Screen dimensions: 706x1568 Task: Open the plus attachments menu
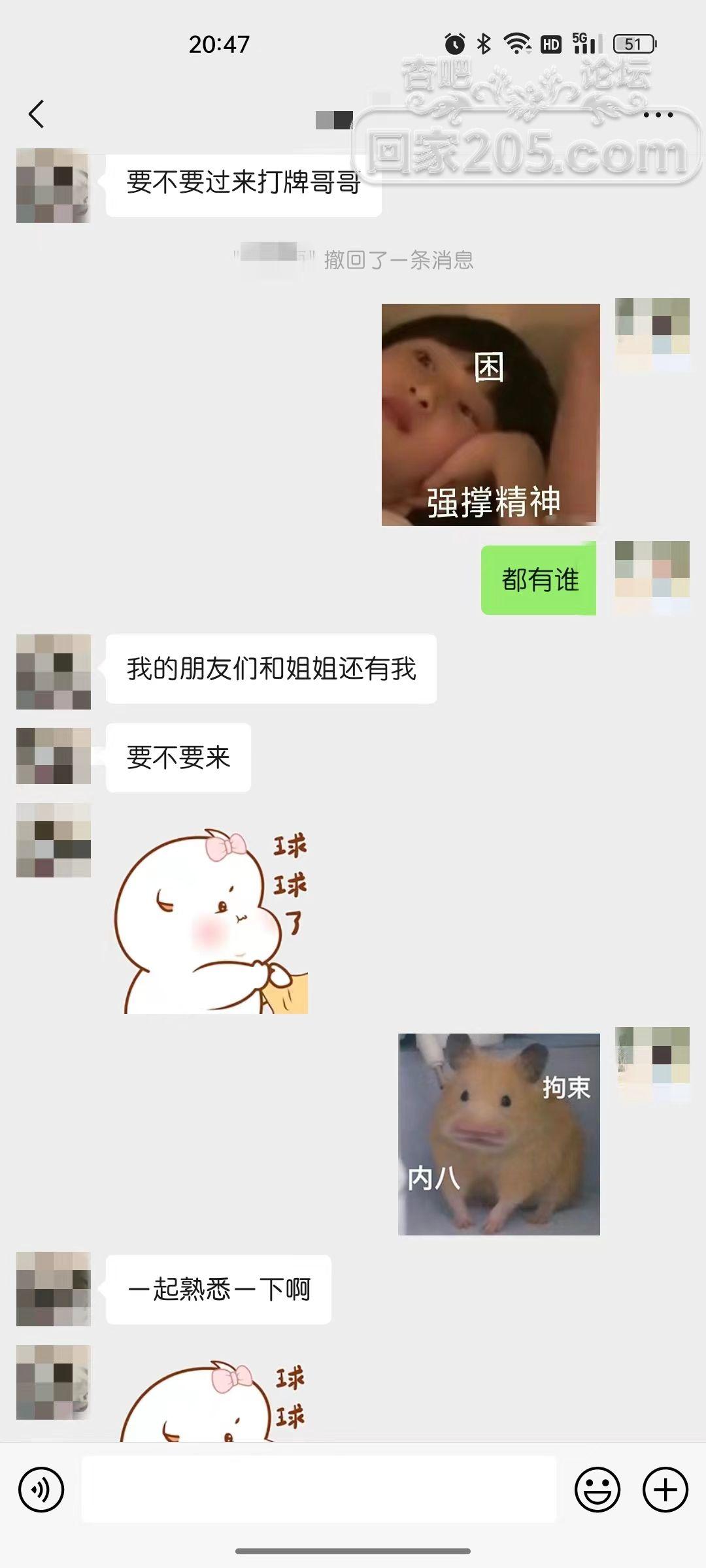(x=665, y=1490)
